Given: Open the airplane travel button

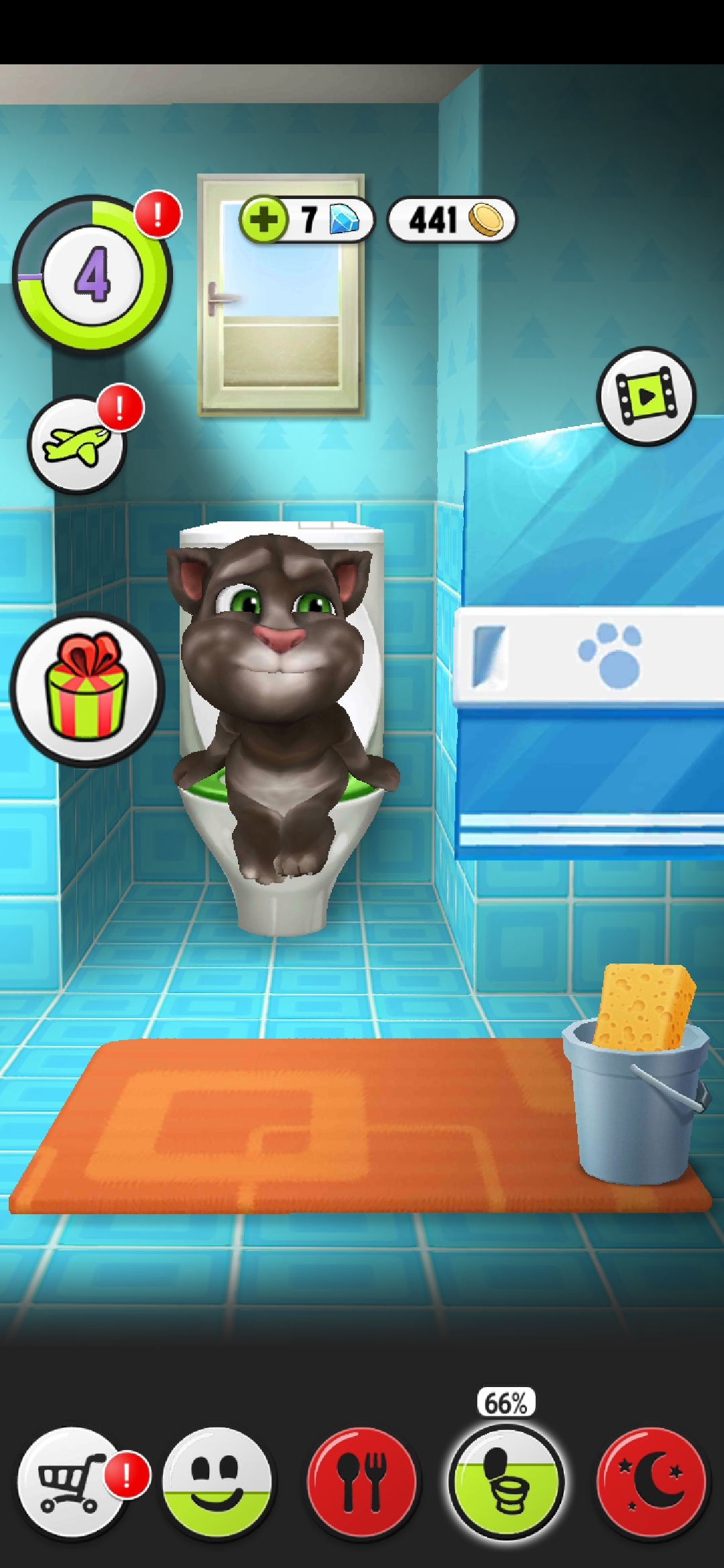Looking at the screenshot, I should coord(76,444).
